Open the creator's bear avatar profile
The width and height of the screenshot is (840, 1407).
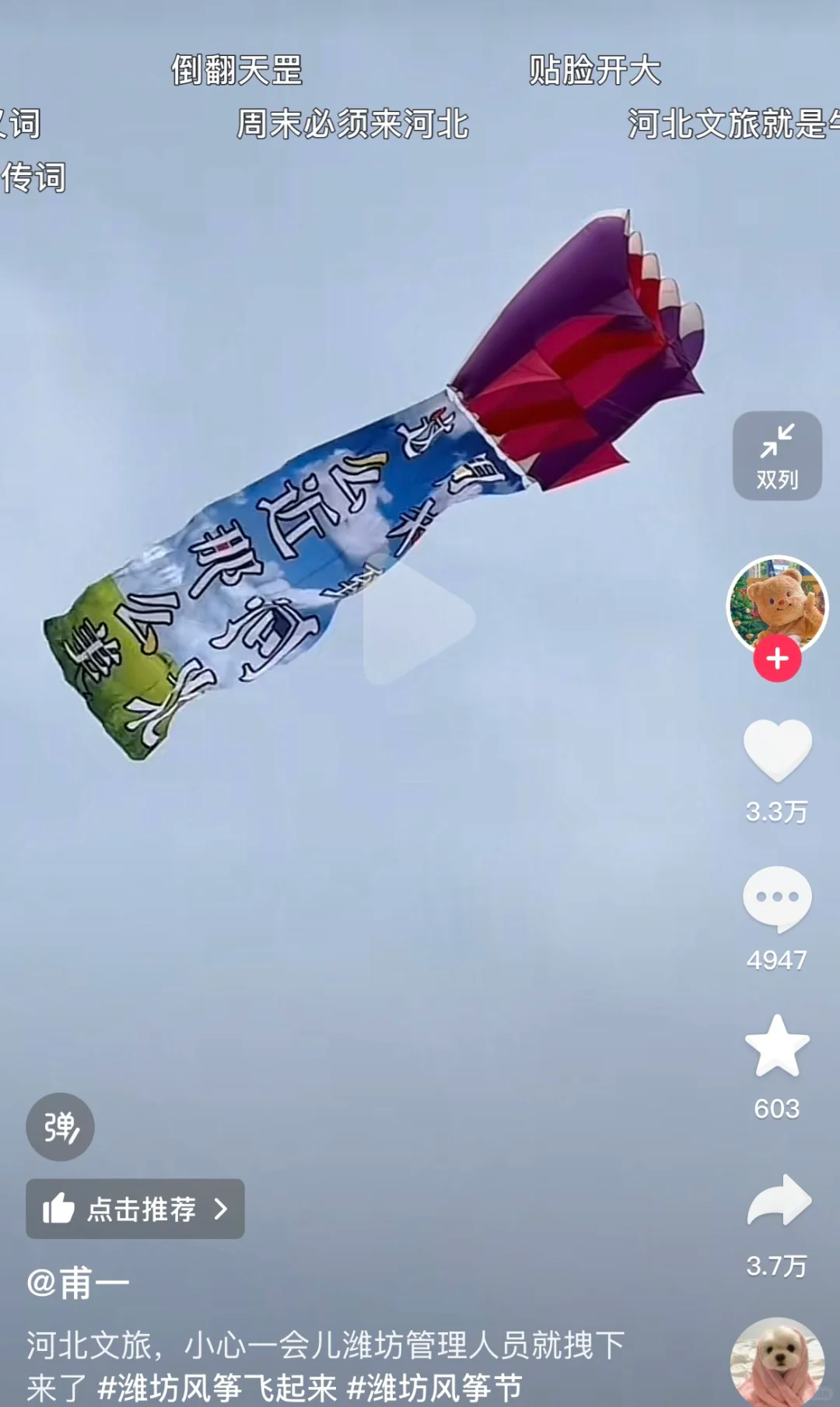tap(777, 605)
